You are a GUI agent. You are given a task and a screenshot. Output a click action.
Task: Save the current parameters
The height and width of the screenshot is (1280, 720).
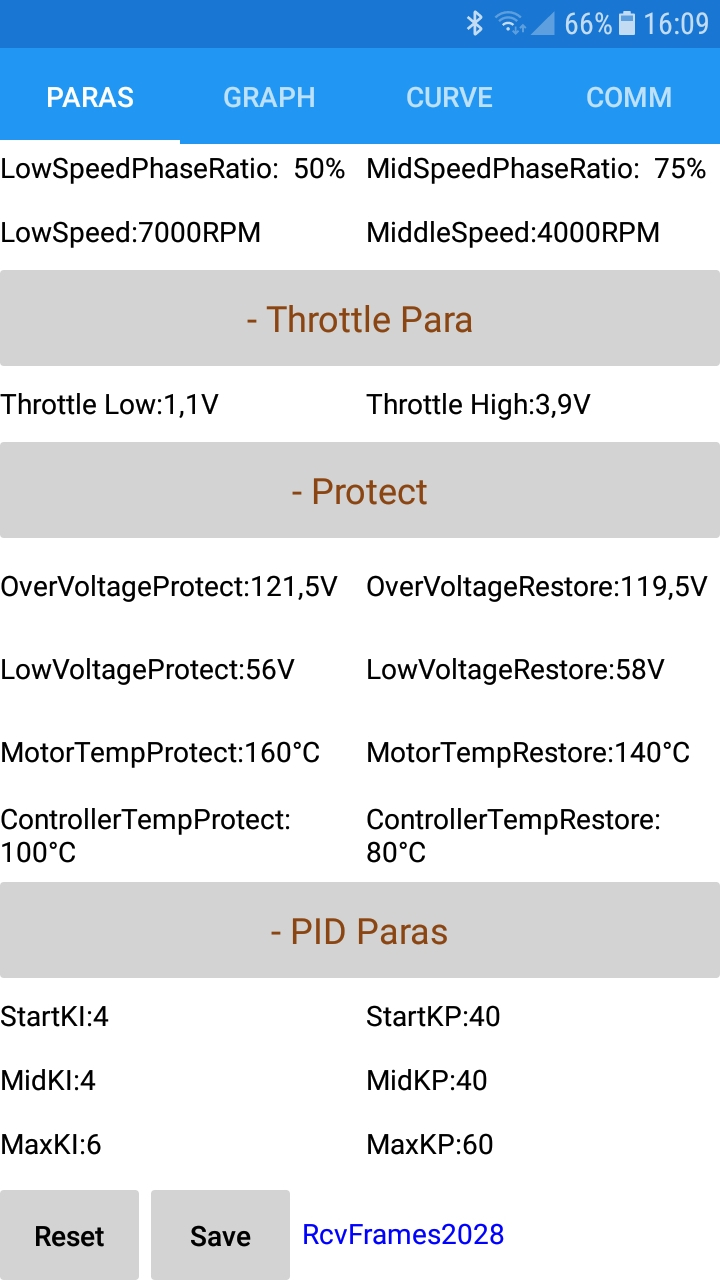[220, 1235]
